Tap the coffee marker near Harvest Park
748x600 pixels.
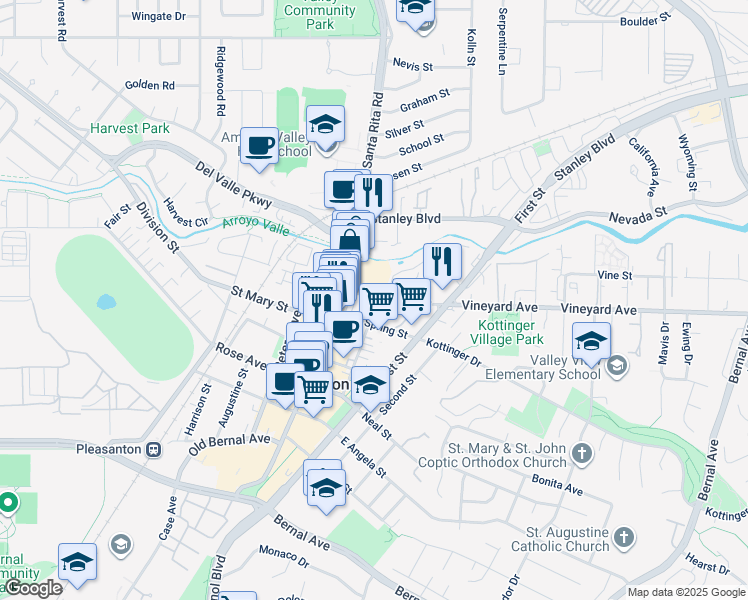coord(259,146)
